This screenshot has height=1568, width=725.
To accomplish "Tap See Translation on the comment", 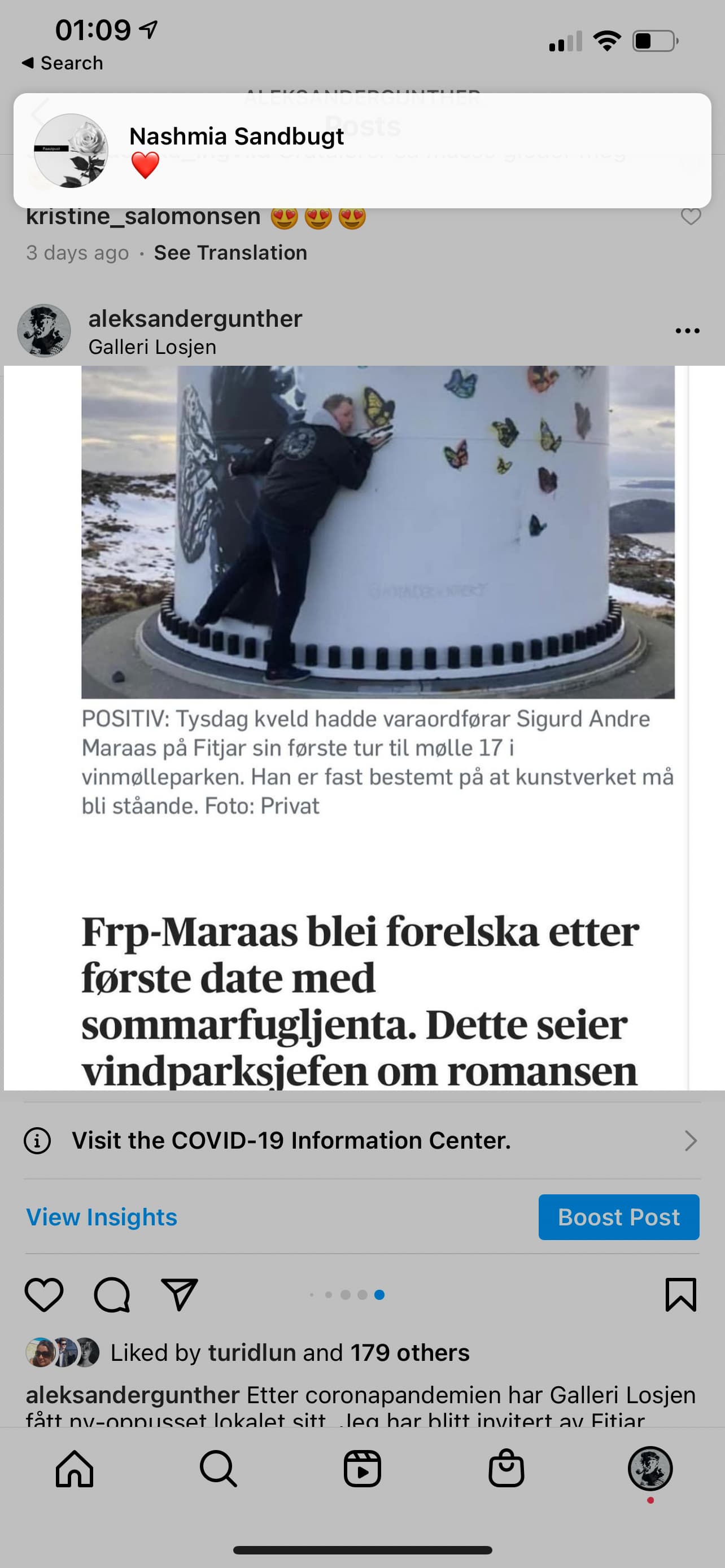I will [x=230, y=253].
